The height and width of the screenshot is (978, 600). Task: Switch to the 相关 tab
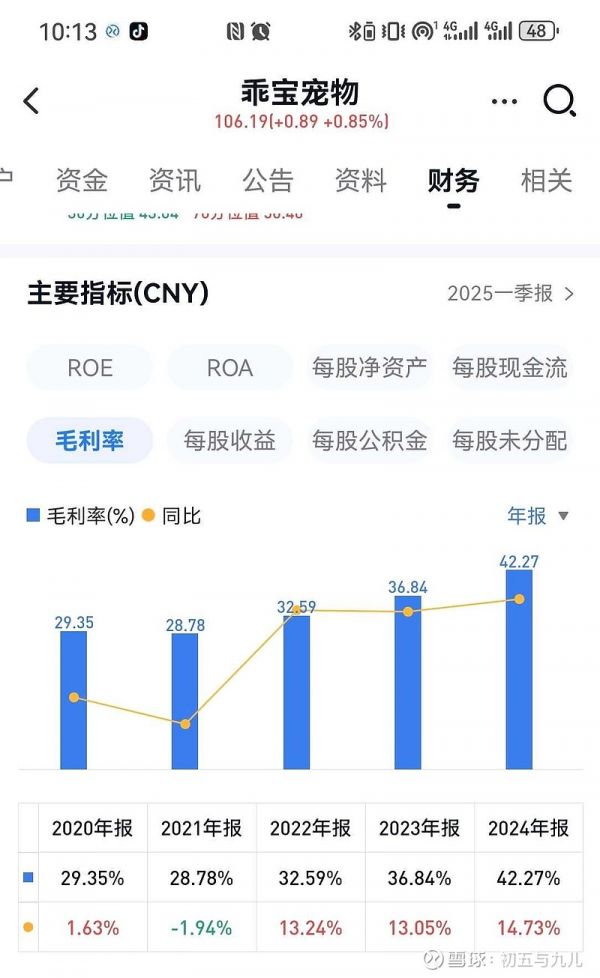[x=546, y=181]
